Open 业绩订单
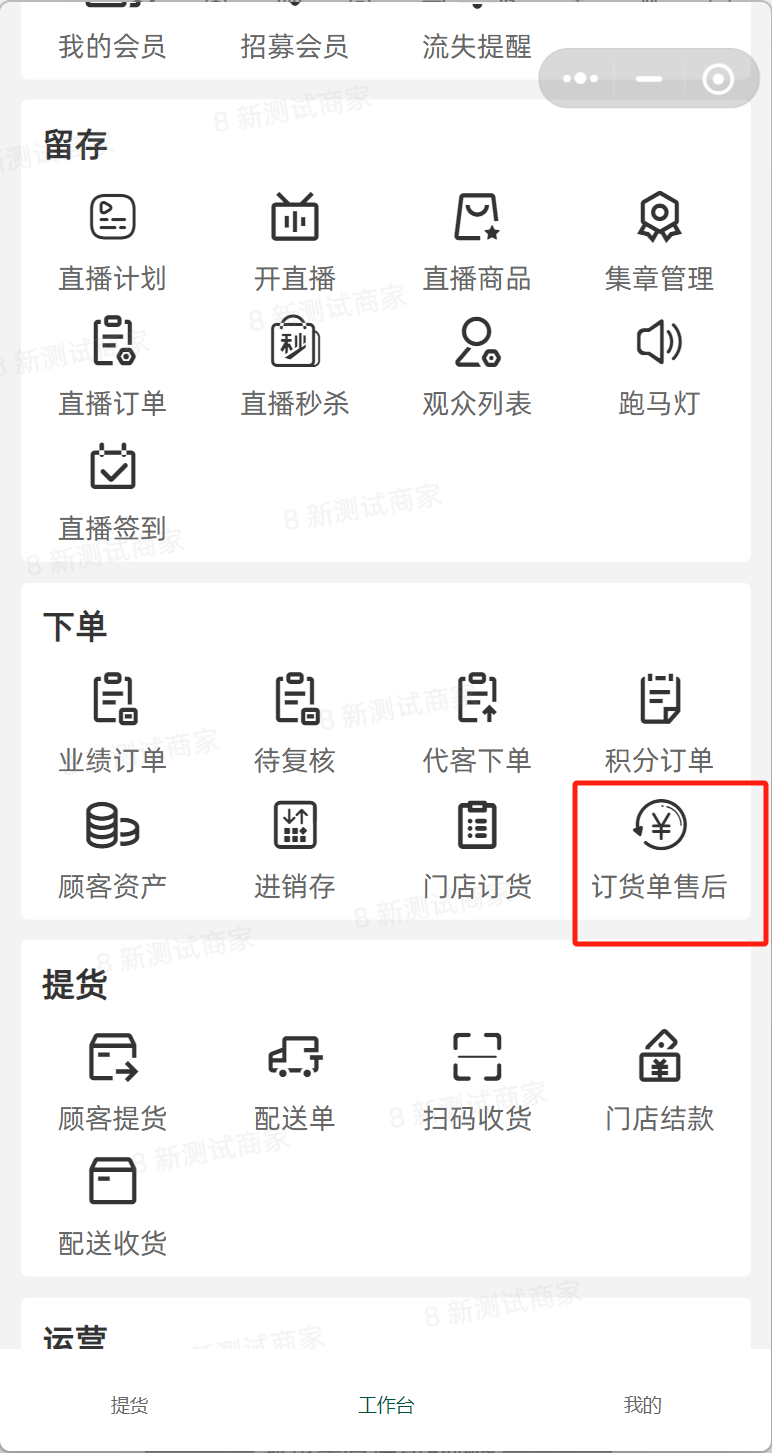772x1453 pixels. coord(112,724)
